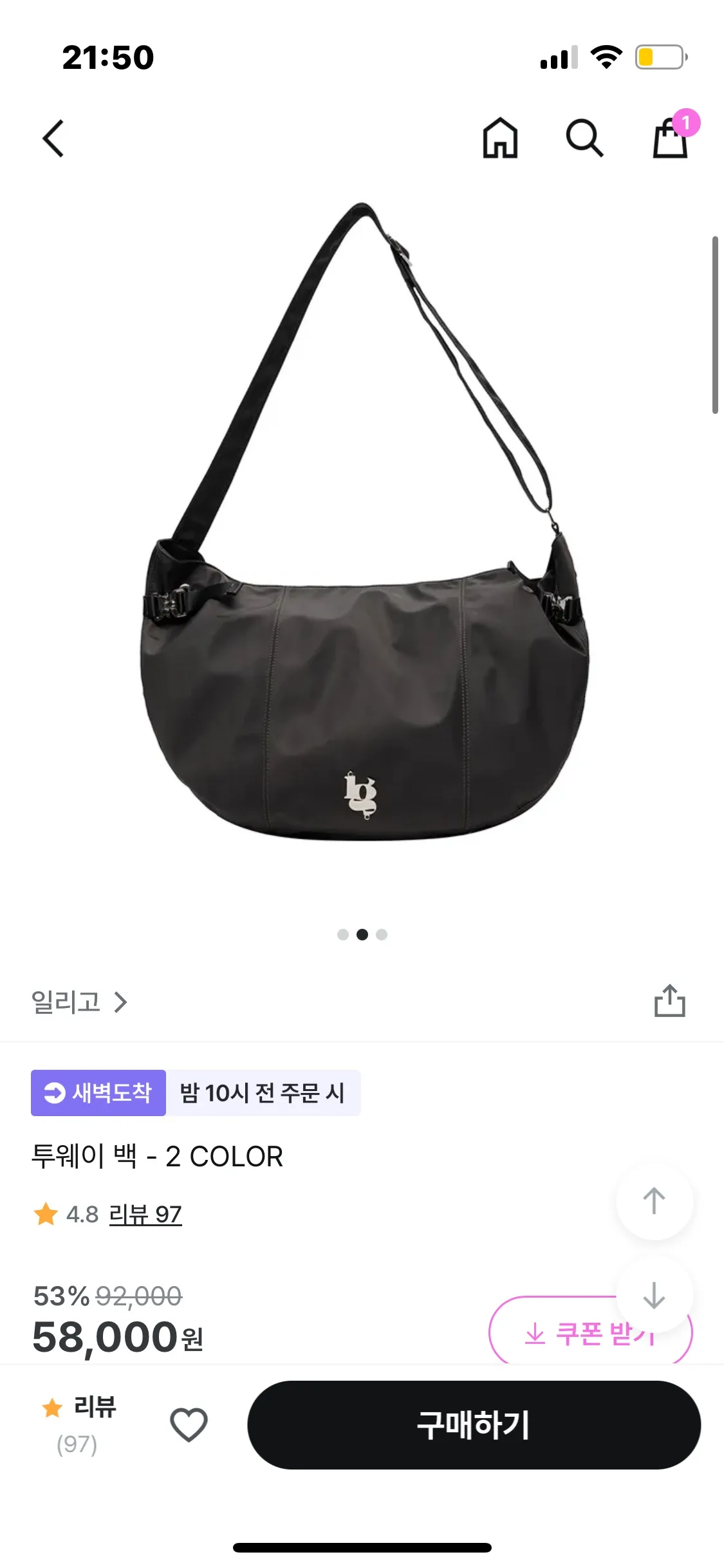Open reviews (97) in the bottom bar
This screenshot has width=724, height=1568.
[x=79, y=1424]
